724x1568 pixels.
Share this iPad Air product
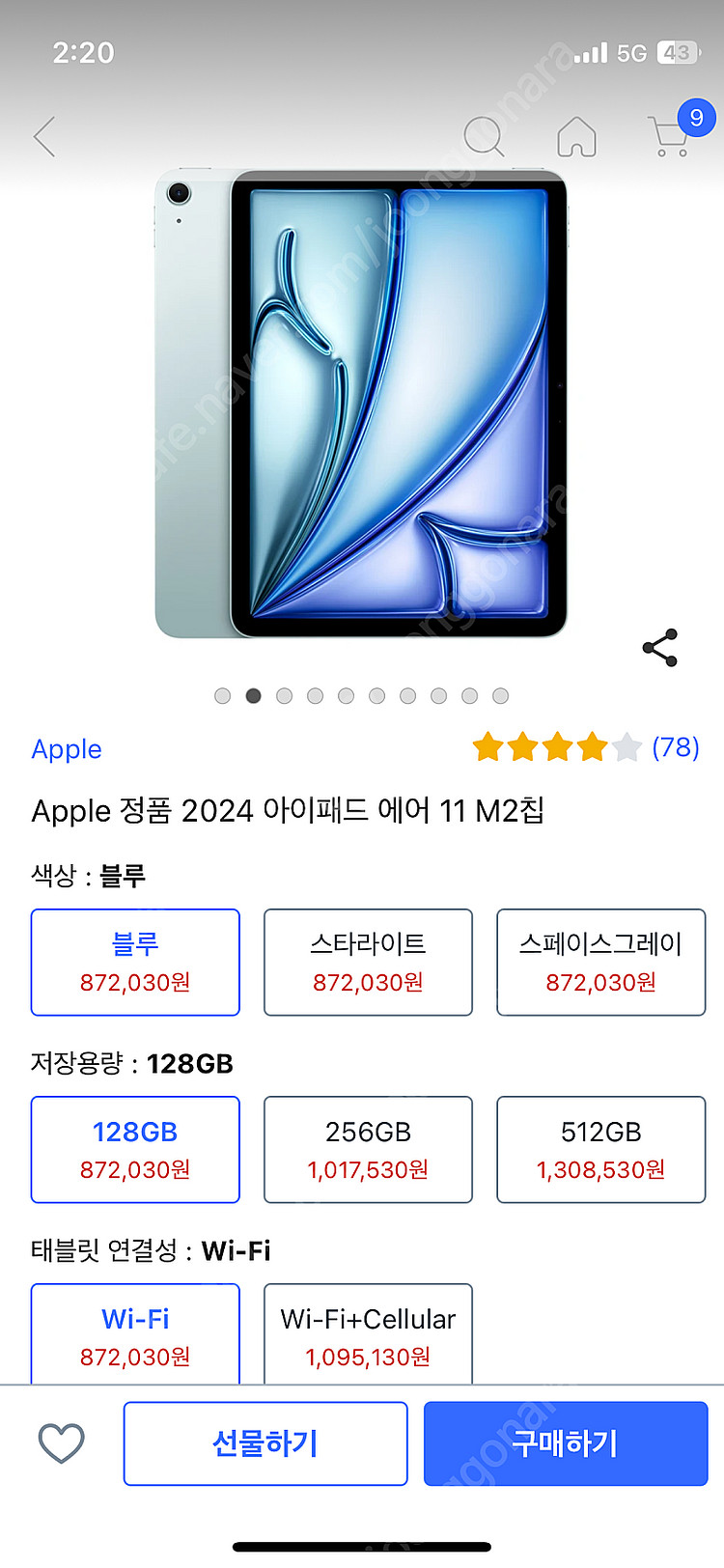pos(660,648)
